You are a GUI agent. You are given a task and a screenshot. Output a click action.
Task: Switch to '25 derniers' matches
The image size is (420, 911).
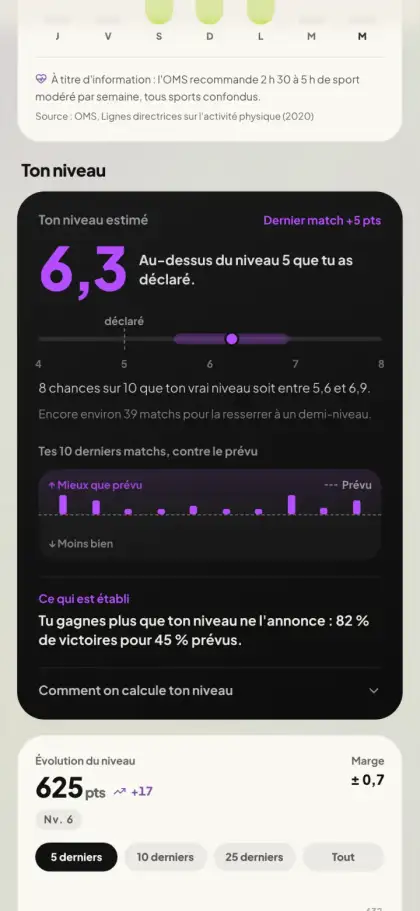254,857
